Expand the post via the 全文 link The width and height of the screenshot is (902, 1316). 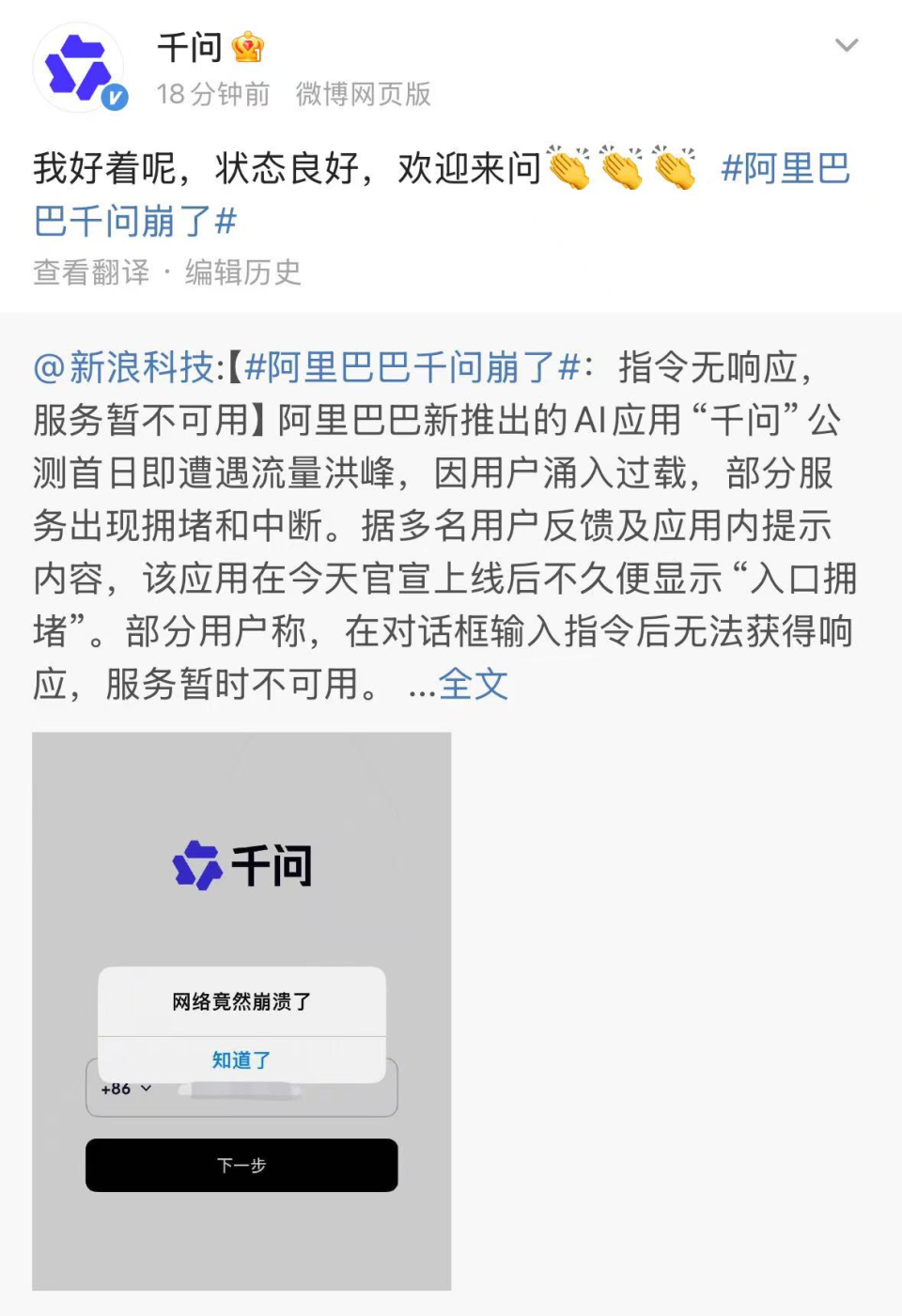coord(474,686)
